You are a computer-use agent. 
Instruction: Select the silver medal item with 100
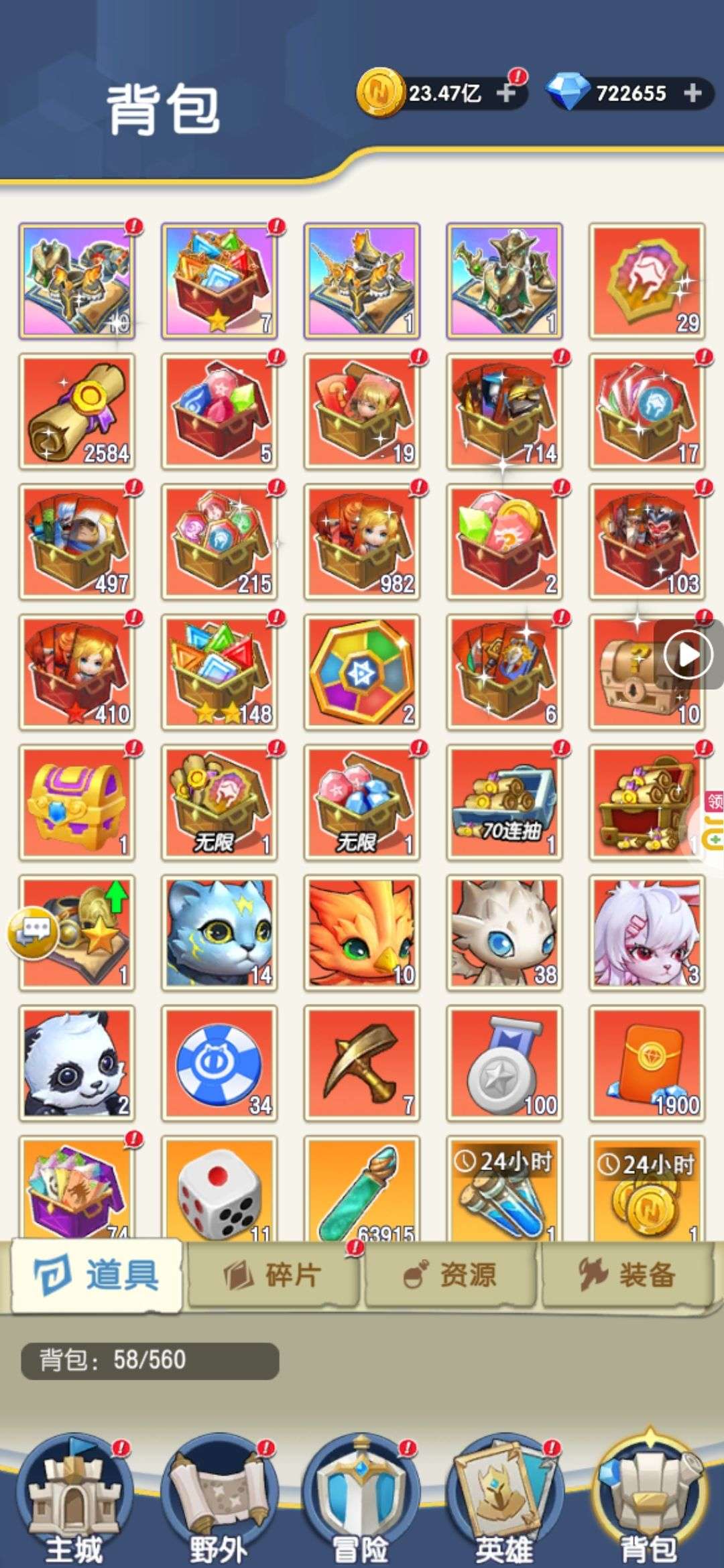click(x=505, y=1063)
